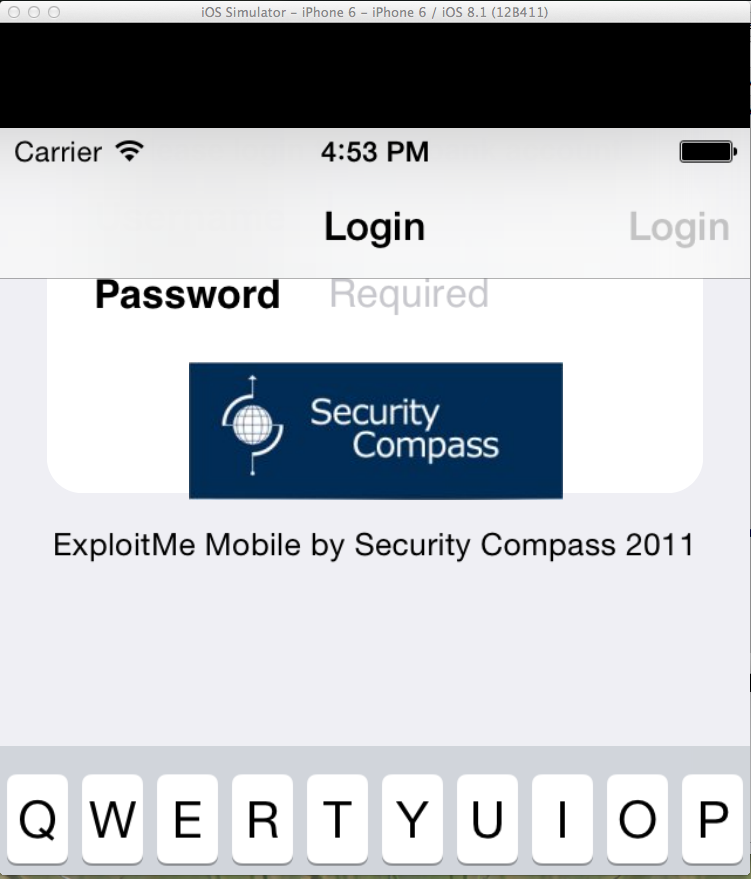Hit the E key on keyboard
Image resolution: width=751 pixels, height=879 pixels.
(x=188, y=820)
